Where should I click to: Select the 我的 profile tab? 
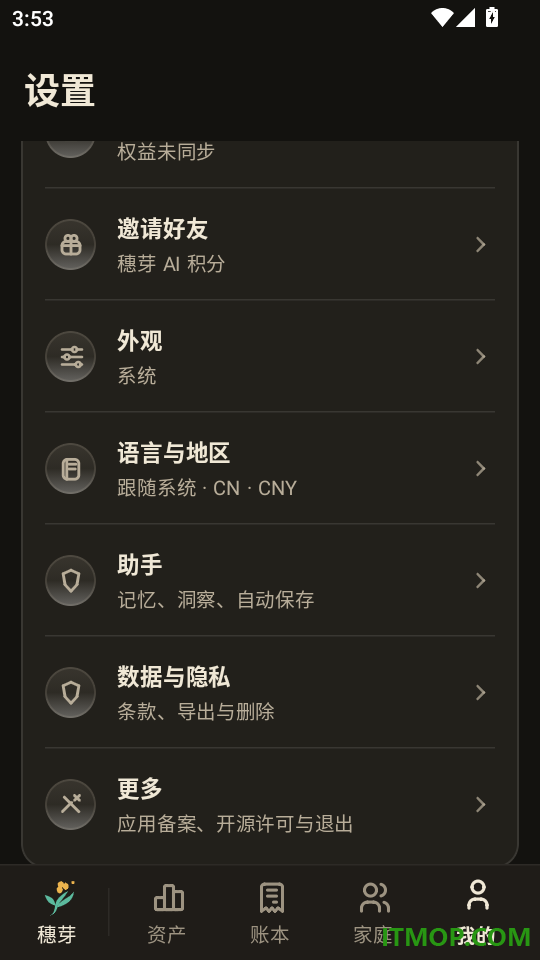[477, 912]
